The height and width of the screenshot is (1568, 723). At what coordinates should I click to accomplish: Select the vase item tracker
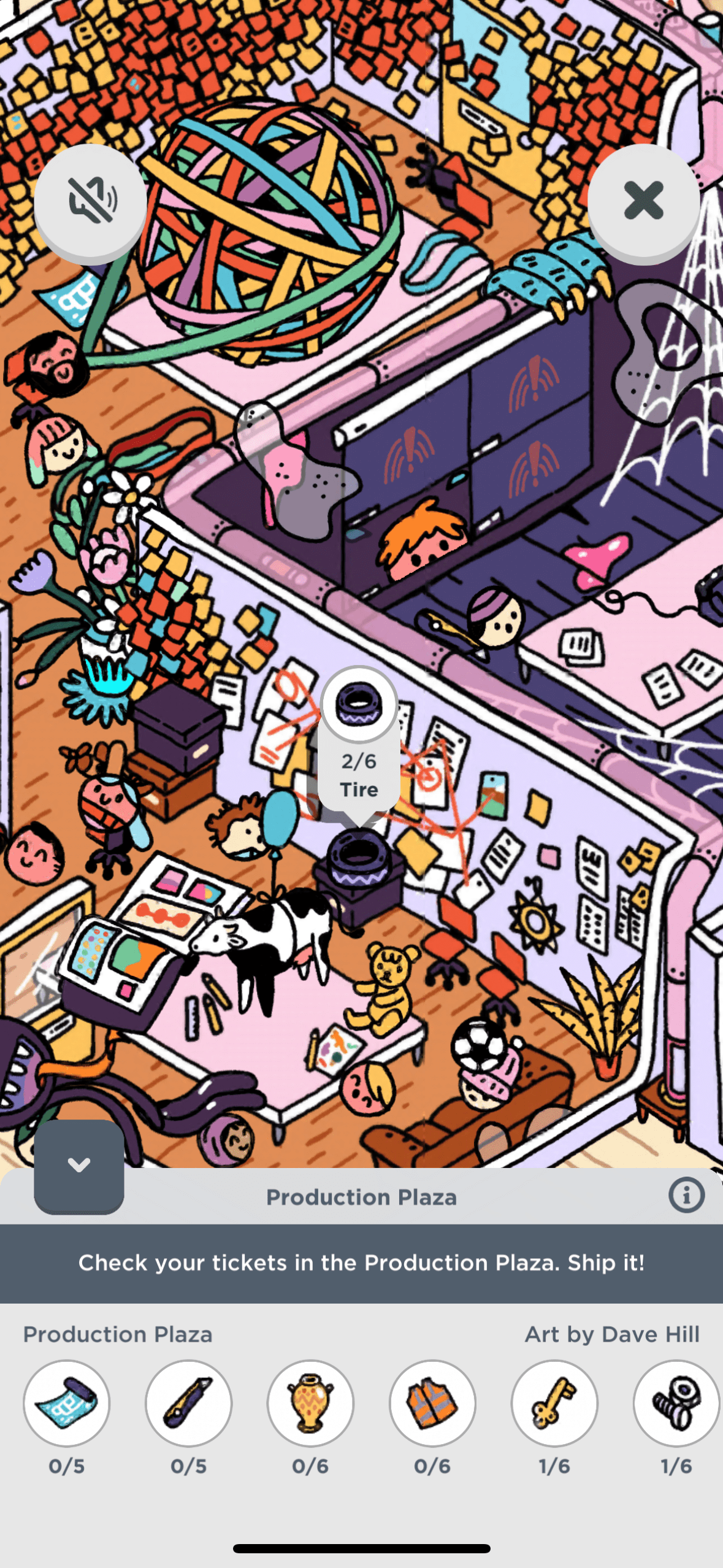(x=310, y=1403)
